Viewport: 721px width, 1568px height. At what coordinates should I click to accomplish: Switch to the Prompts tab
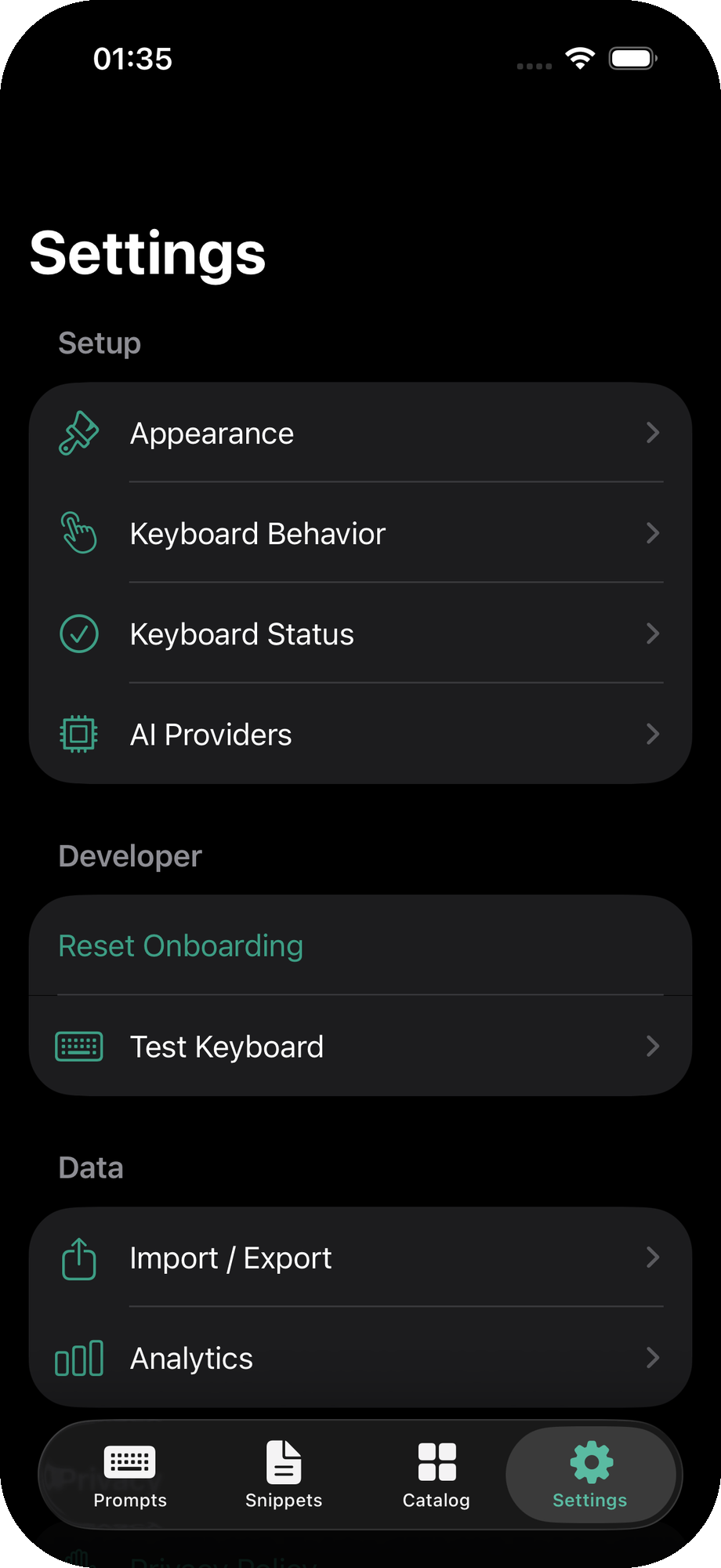click(x=130, y=1475)
